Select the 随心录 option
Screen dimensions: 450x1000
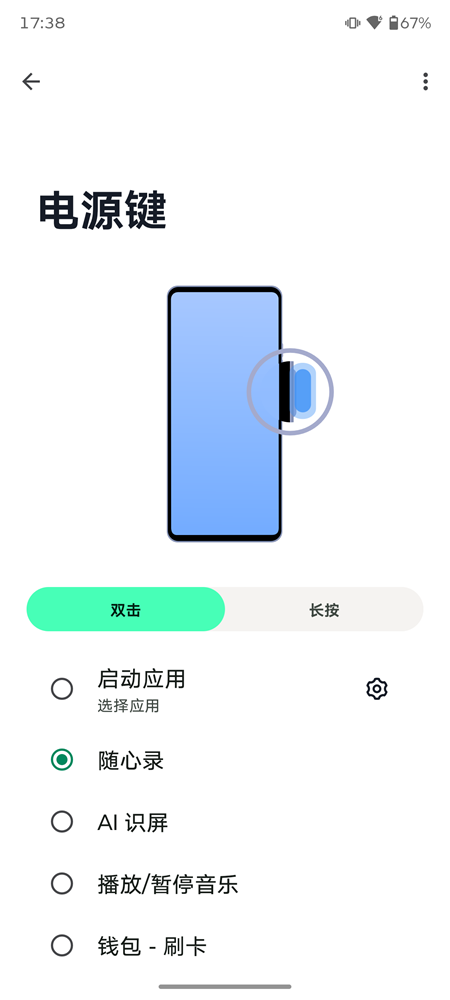(x=62, y=760)
